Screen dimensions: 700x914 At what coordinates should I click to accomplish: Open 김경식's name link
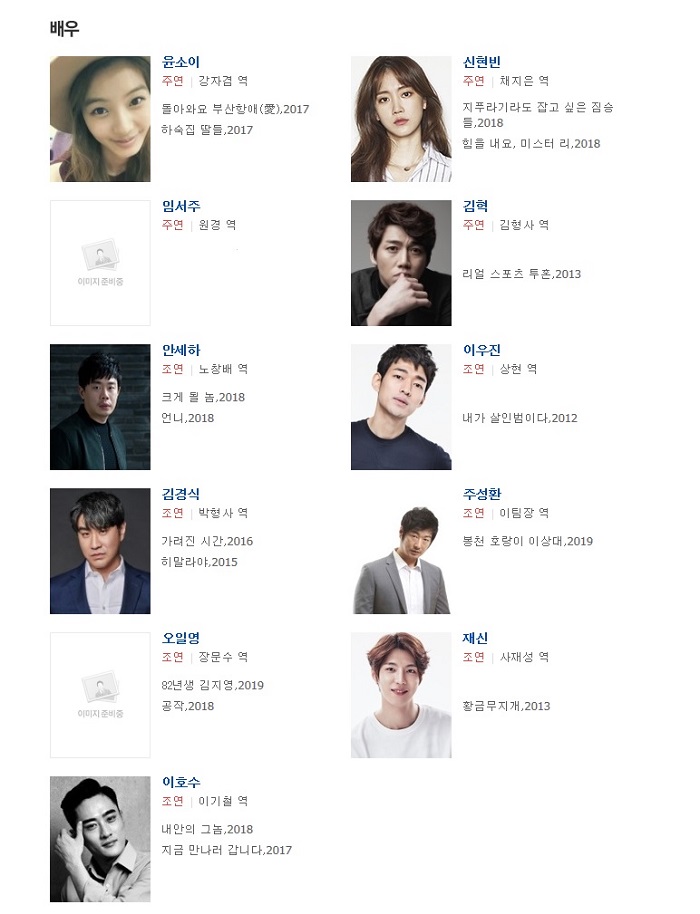point(181,494)
